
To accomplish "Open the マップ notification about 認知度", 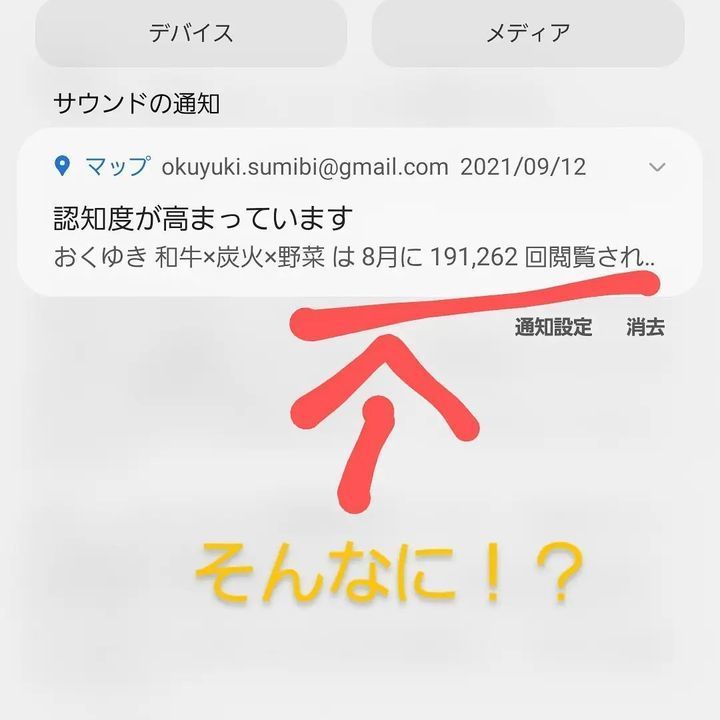I will [300, 217].
